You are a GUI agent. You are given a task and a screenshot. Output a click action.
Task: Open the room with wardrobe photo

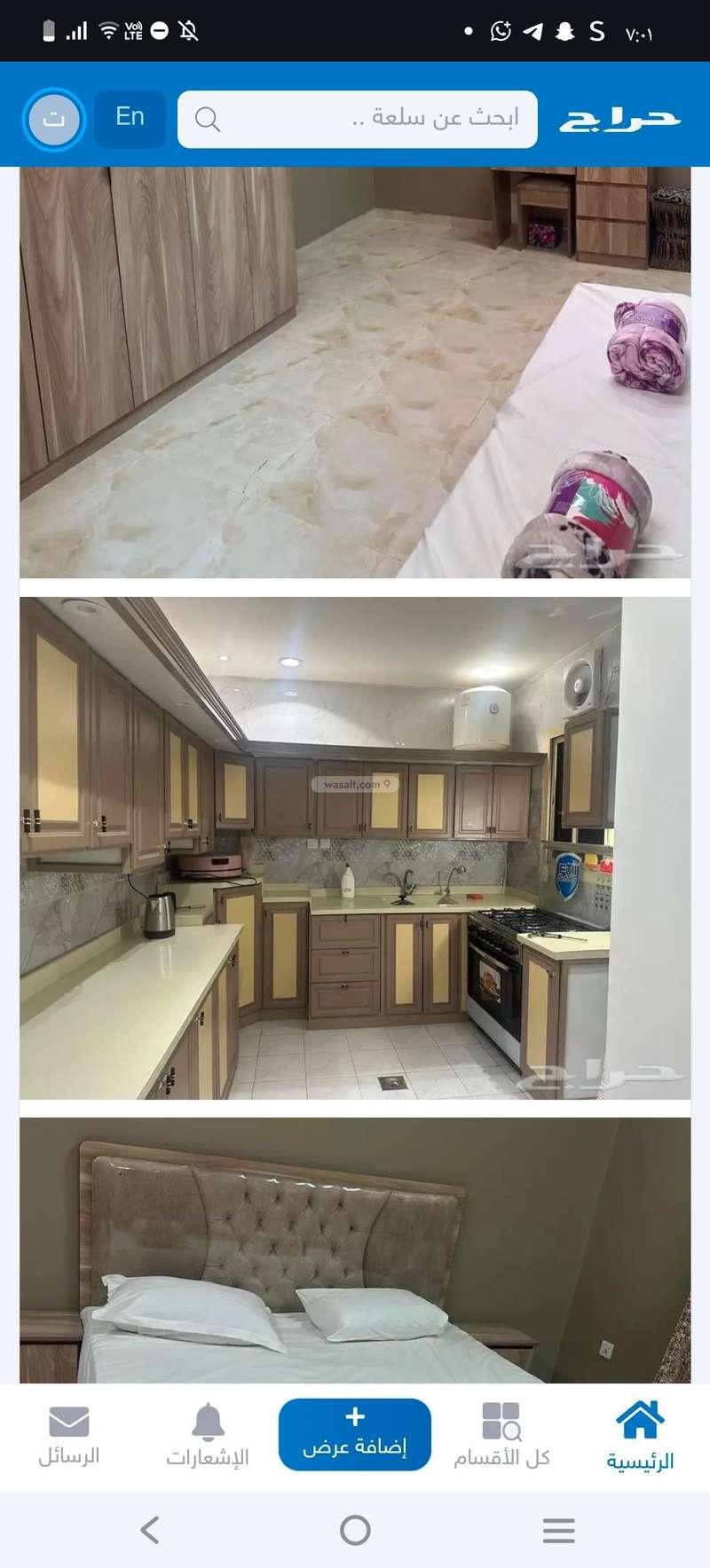click(355, 372)
